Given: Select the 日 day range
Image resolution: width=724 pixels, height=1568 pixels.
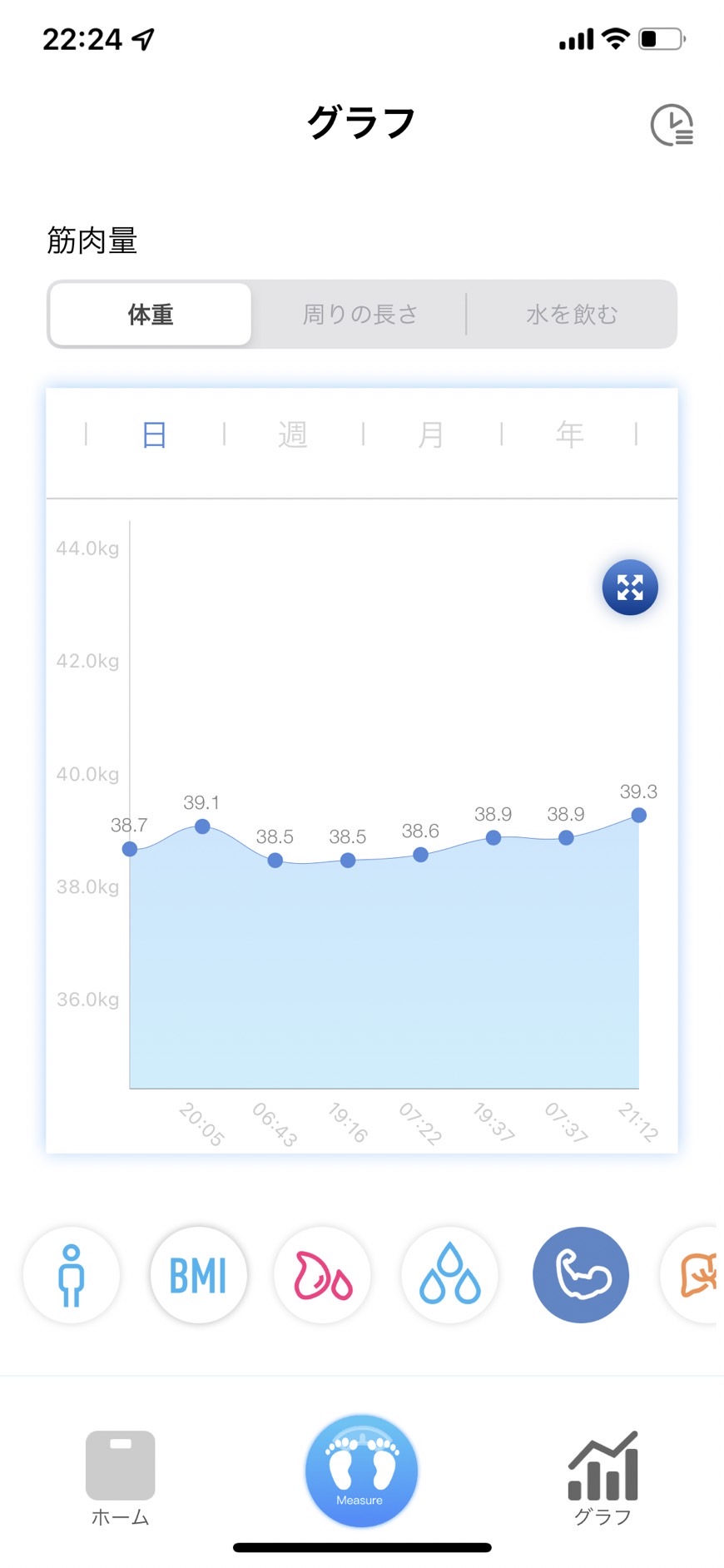Looking at the screenshot, I should (x=155, y=434).
